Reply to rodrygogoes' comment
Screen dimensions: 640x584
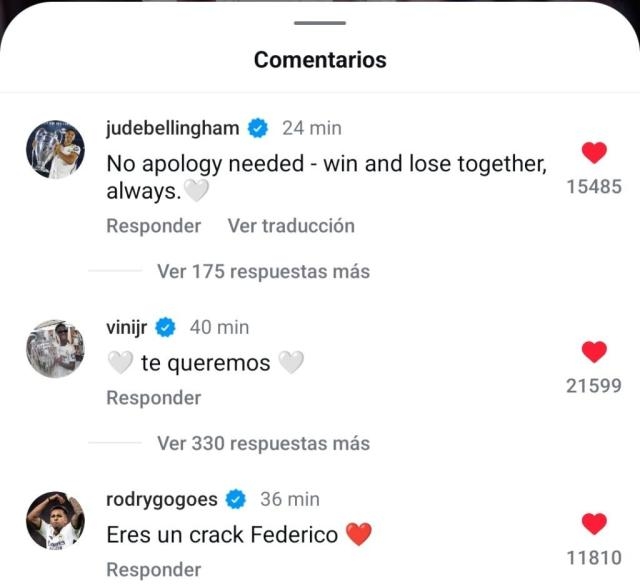(x=153, y=570)
